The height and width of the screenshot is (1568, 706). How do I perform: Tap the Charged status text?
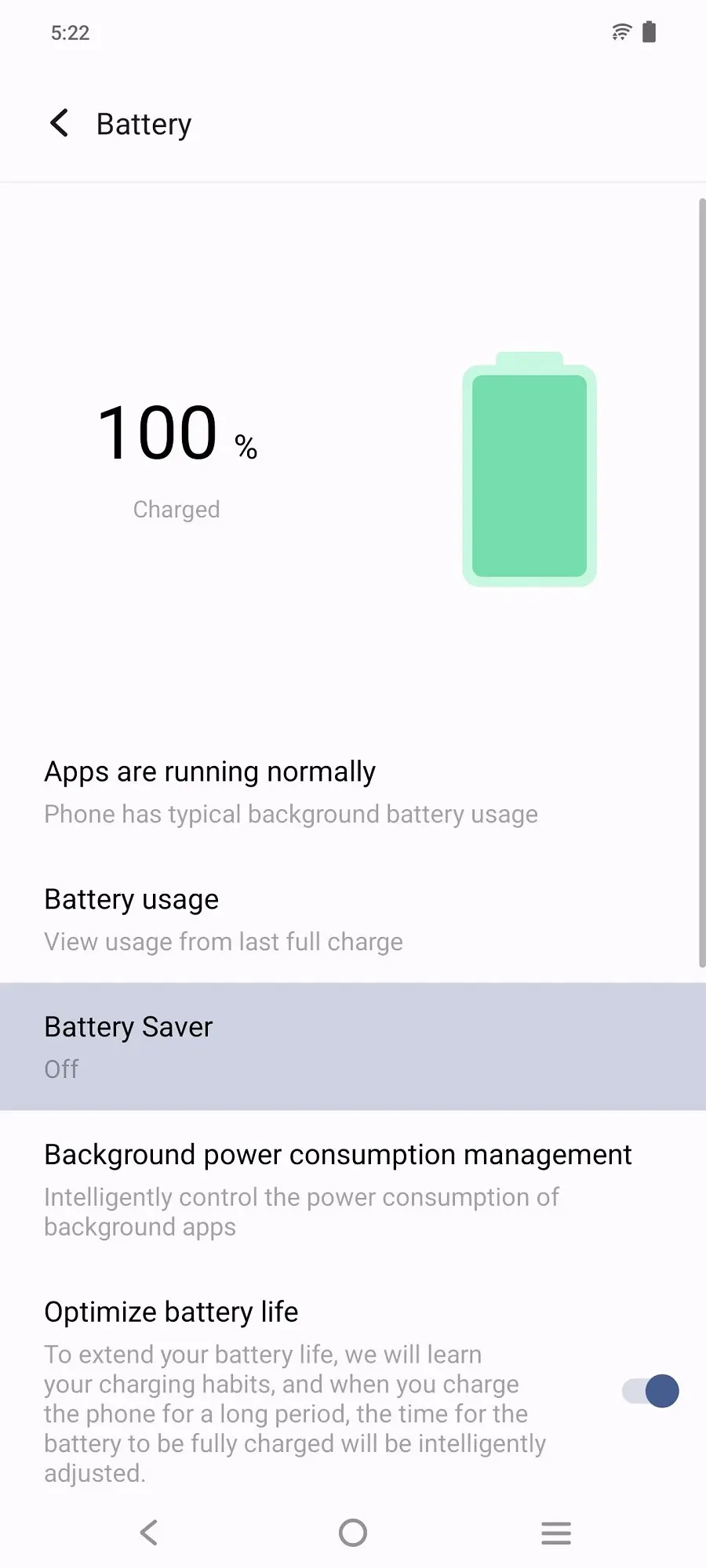(x=176, y=508)
